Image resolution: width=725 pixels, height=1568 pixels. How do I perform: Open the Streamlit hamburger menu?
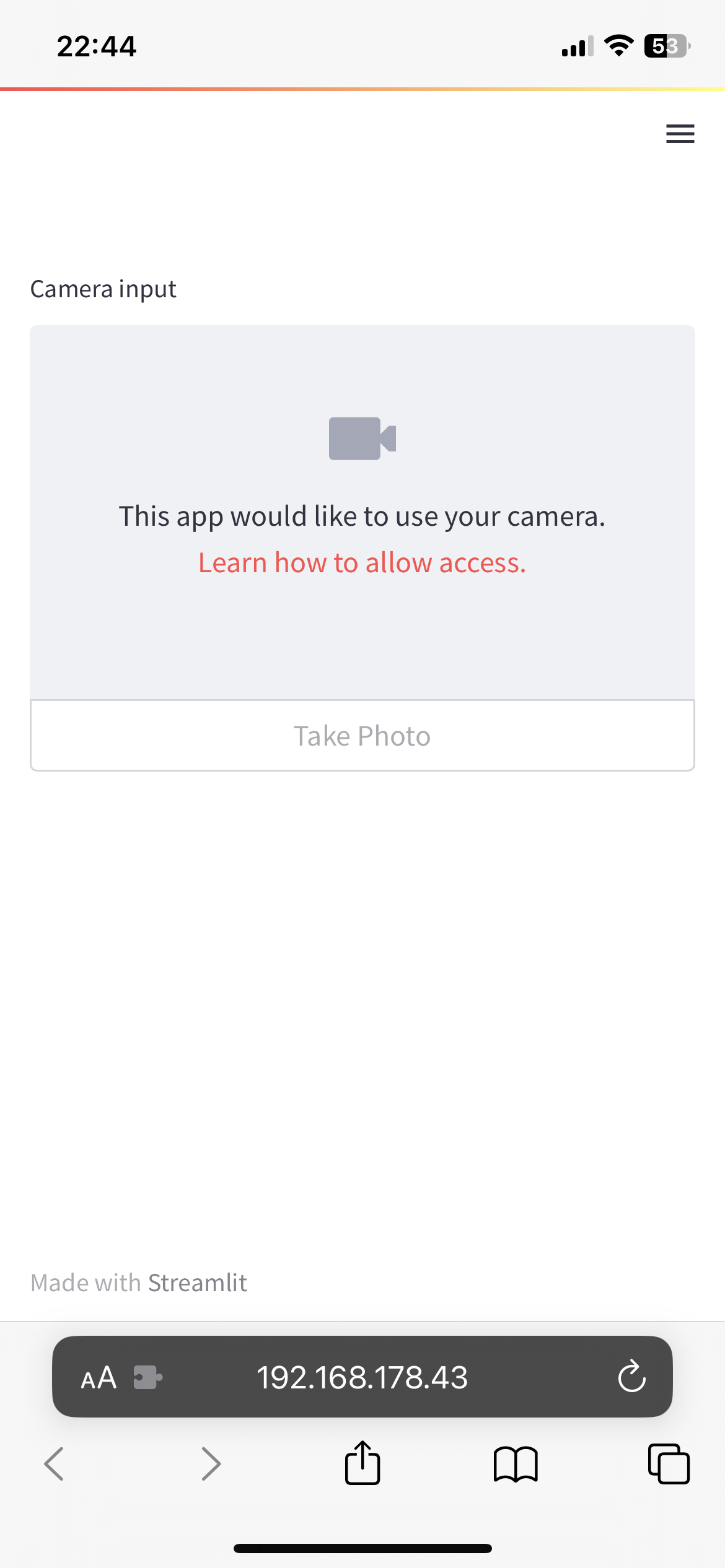pyautogui.click(x=680, y=134)
